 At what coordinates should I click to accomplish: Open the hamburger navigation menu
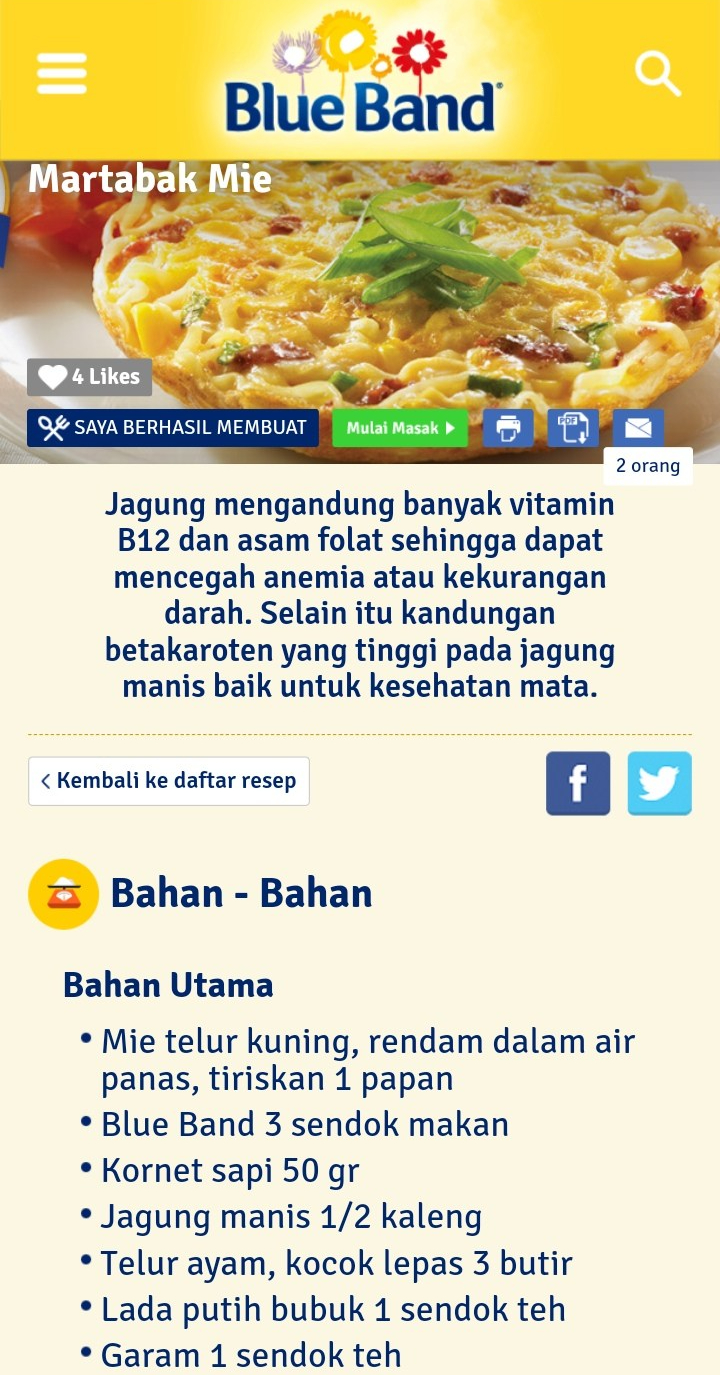click(x=60, y=72)
